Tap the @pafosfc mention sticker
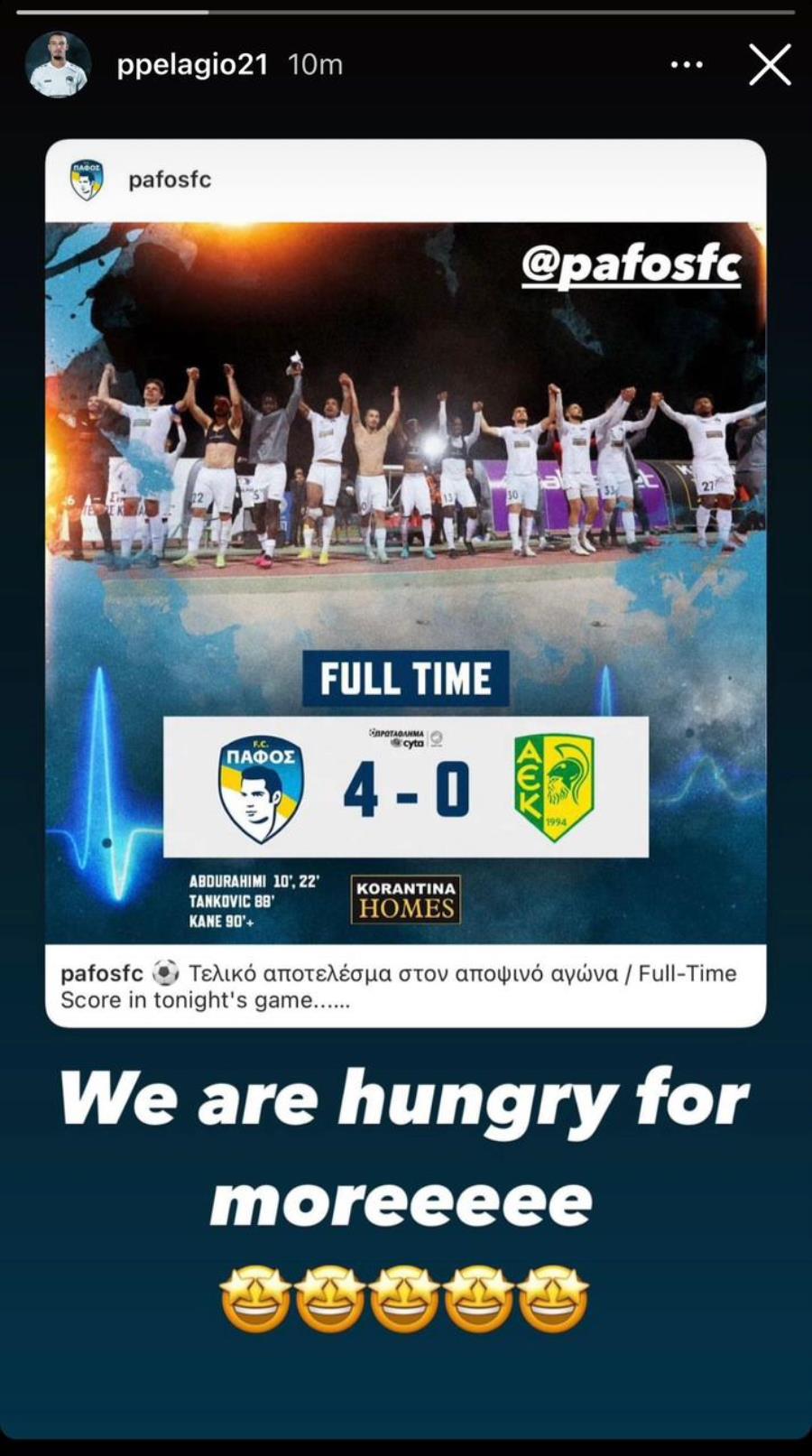Image resolution: width=812 pixels, height=1456 pixels. (x=631, y=265)
